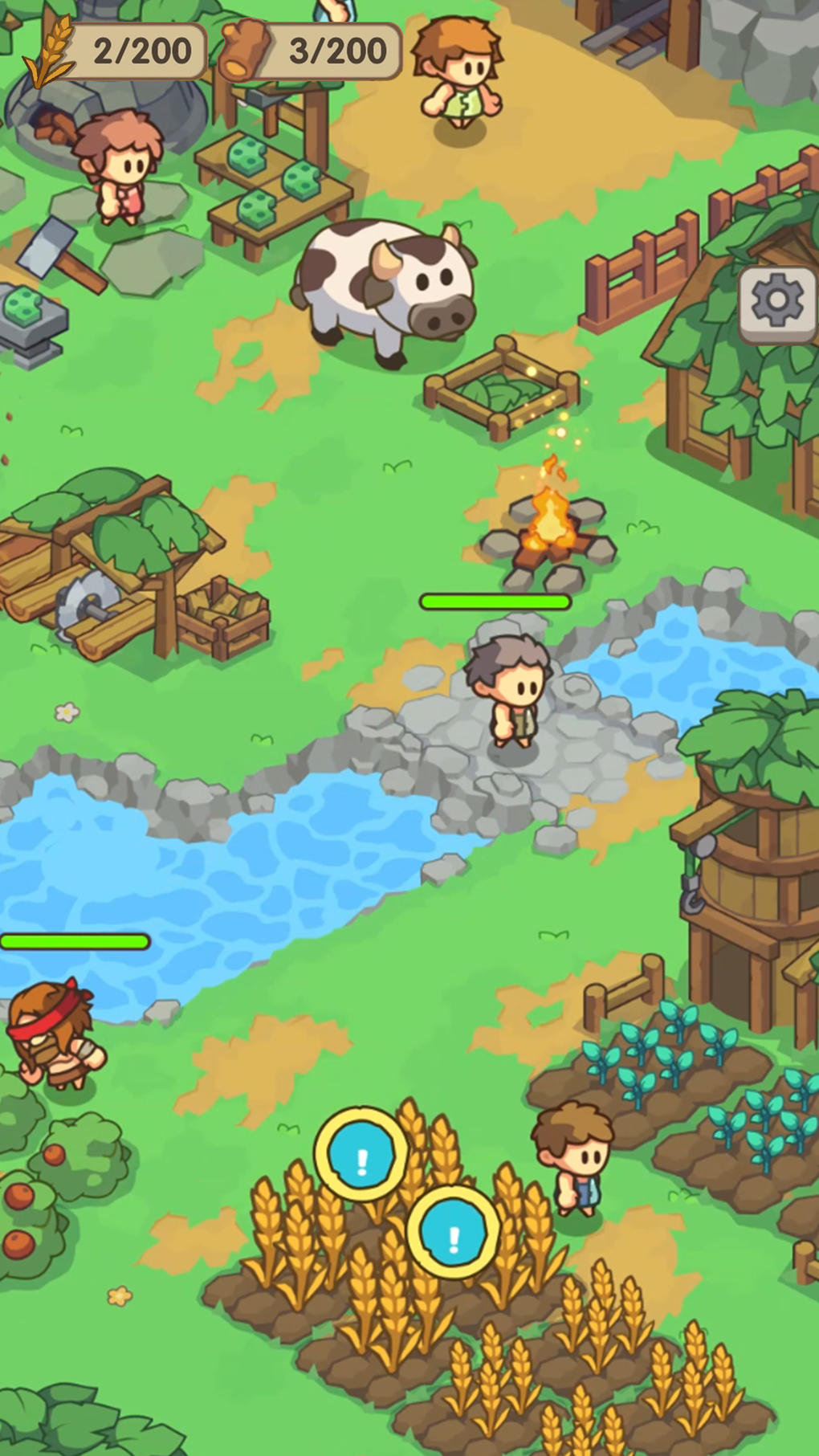Tap the exclamation bubble beside the overalls farmer
Image resolution: width=819 pixels, height=1456 pixels.
point(454,1233)
